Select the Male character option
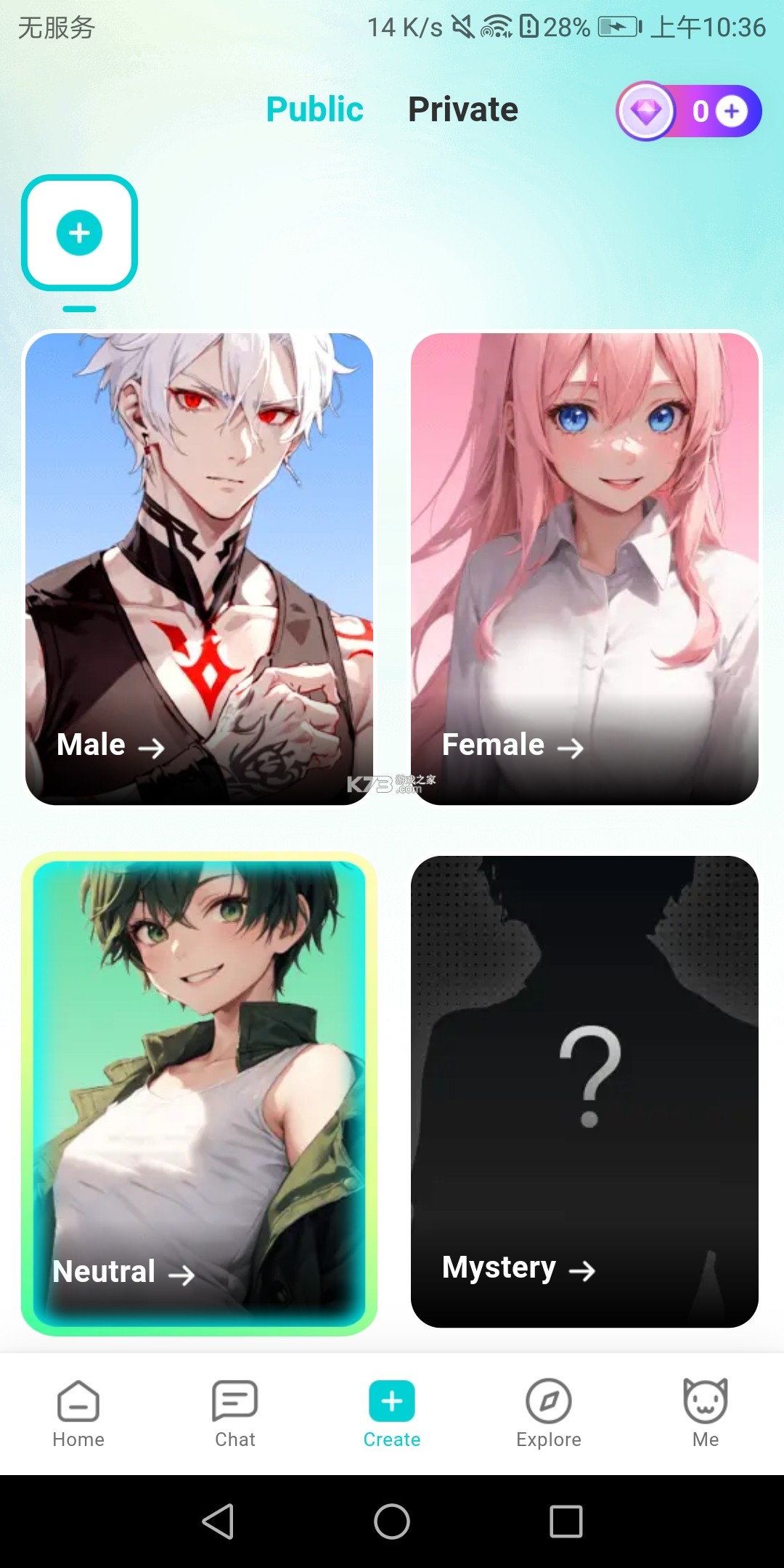784x1568 pixels. pyautogui.click(x=200, y=570)
